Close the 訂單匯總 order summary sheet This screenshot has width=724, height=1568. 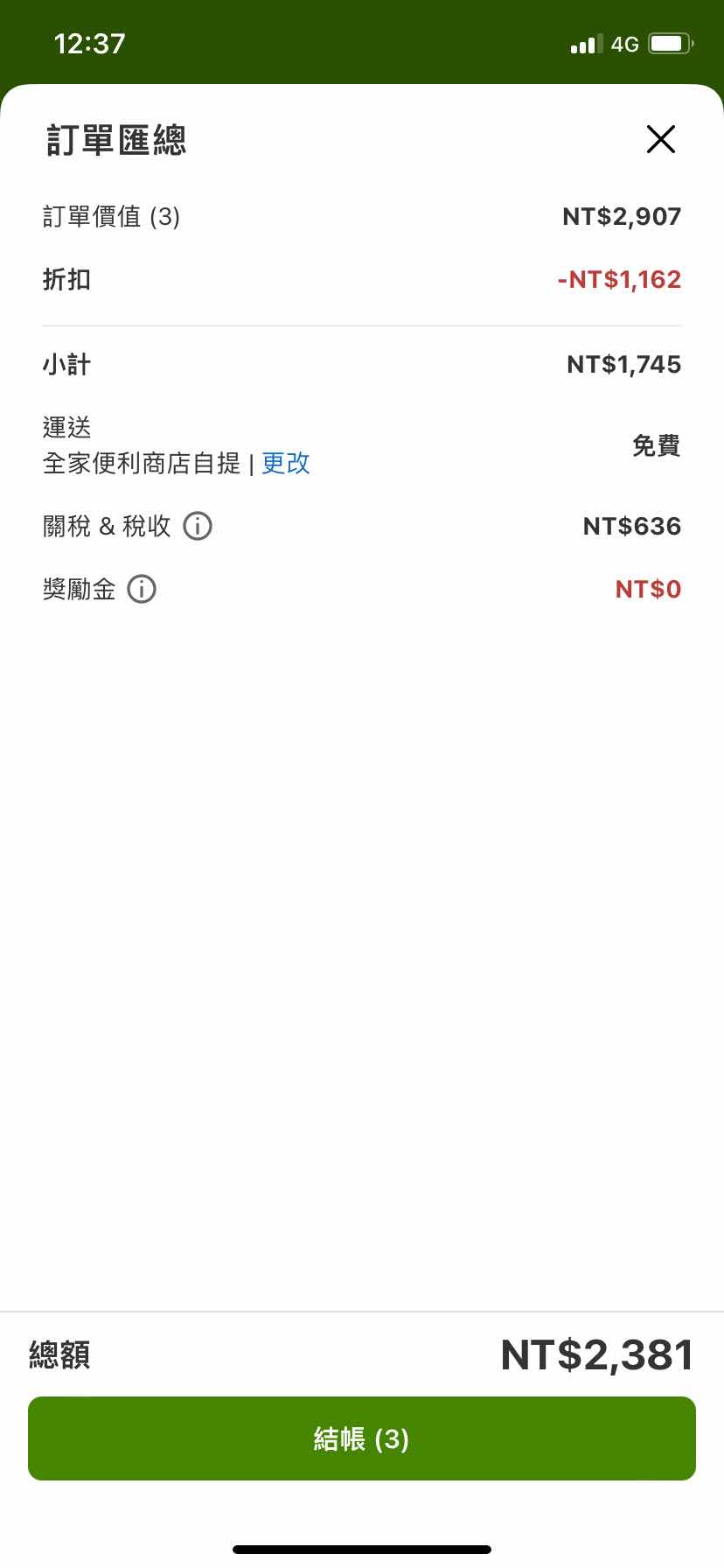pyautogui.click(x=661, y=139)
